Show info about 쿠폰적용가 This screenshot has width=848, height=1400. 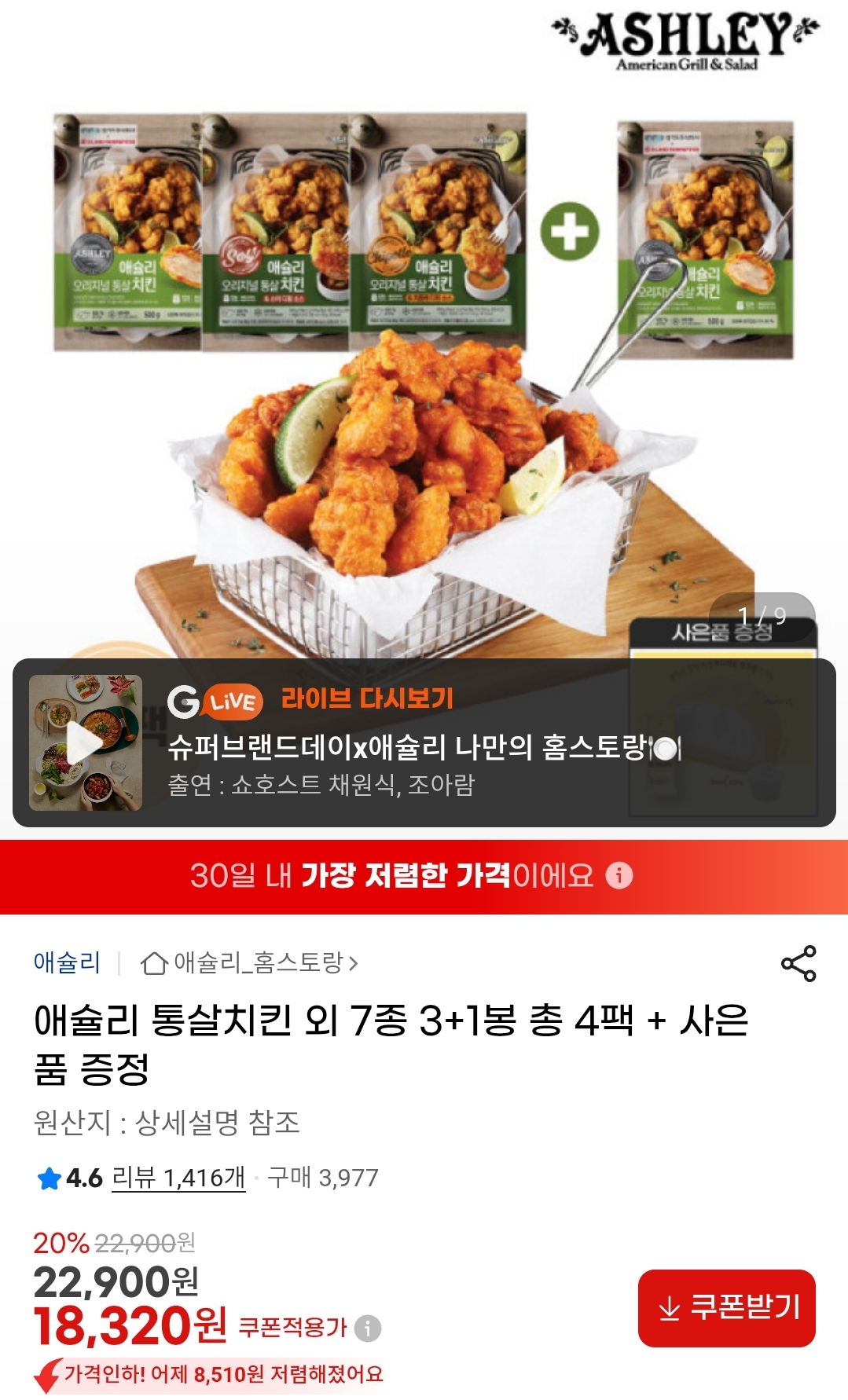click(x=368, y=1329)
